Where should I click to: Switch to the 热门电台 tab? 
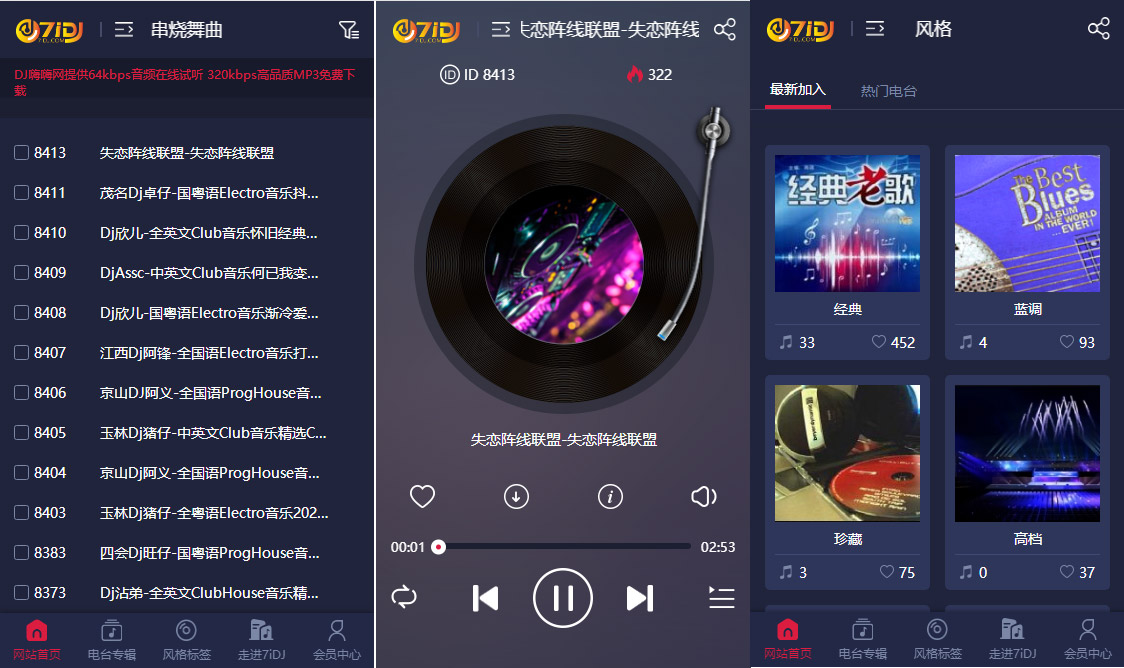(x=888, y=91)
